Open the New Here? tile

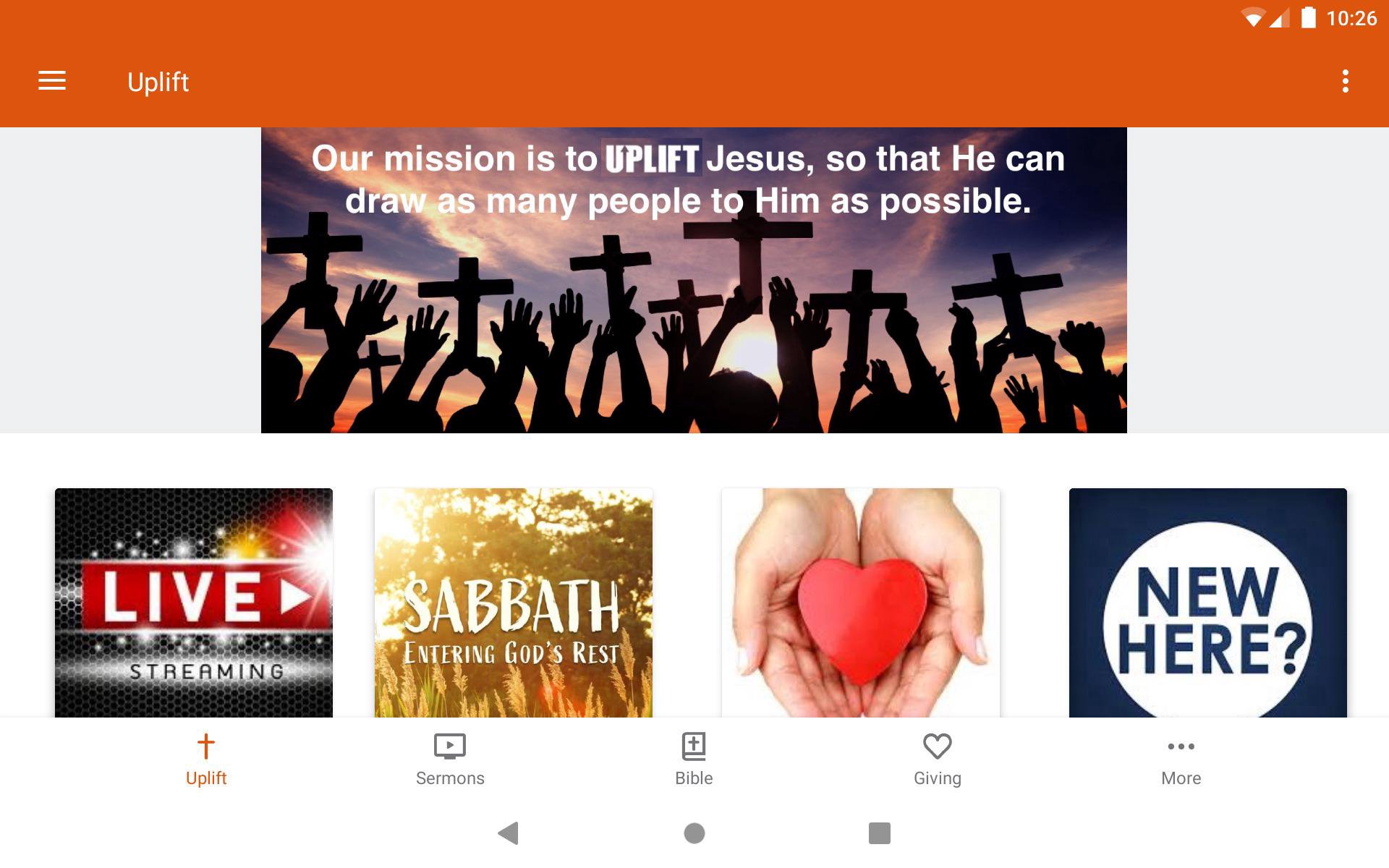(x=1207, y=603)
